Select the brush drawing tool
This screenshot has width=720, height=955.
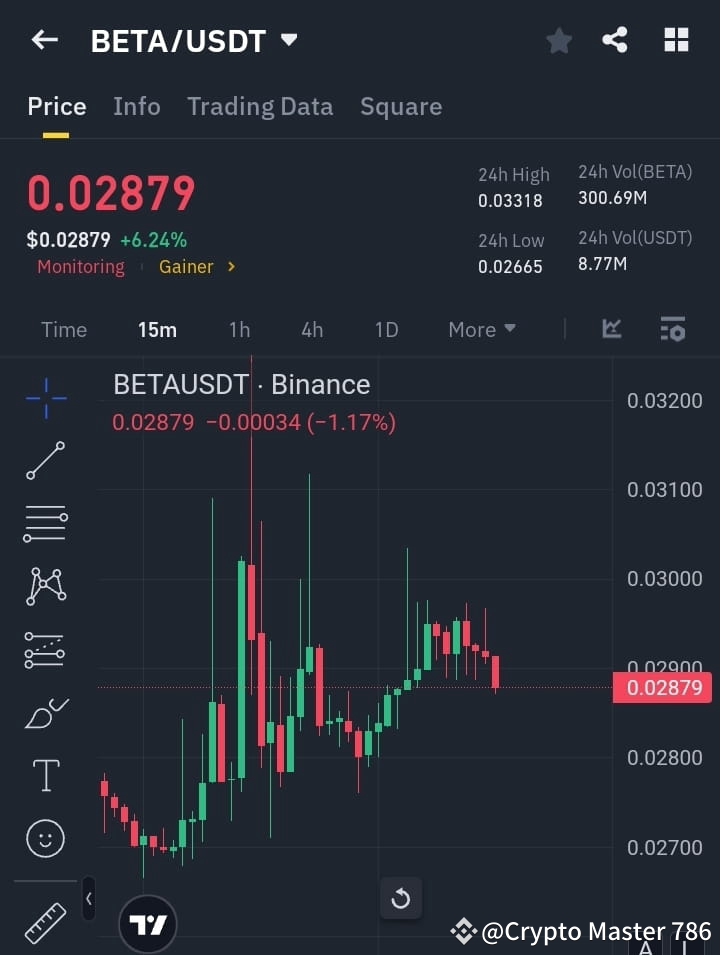[45, 712]
